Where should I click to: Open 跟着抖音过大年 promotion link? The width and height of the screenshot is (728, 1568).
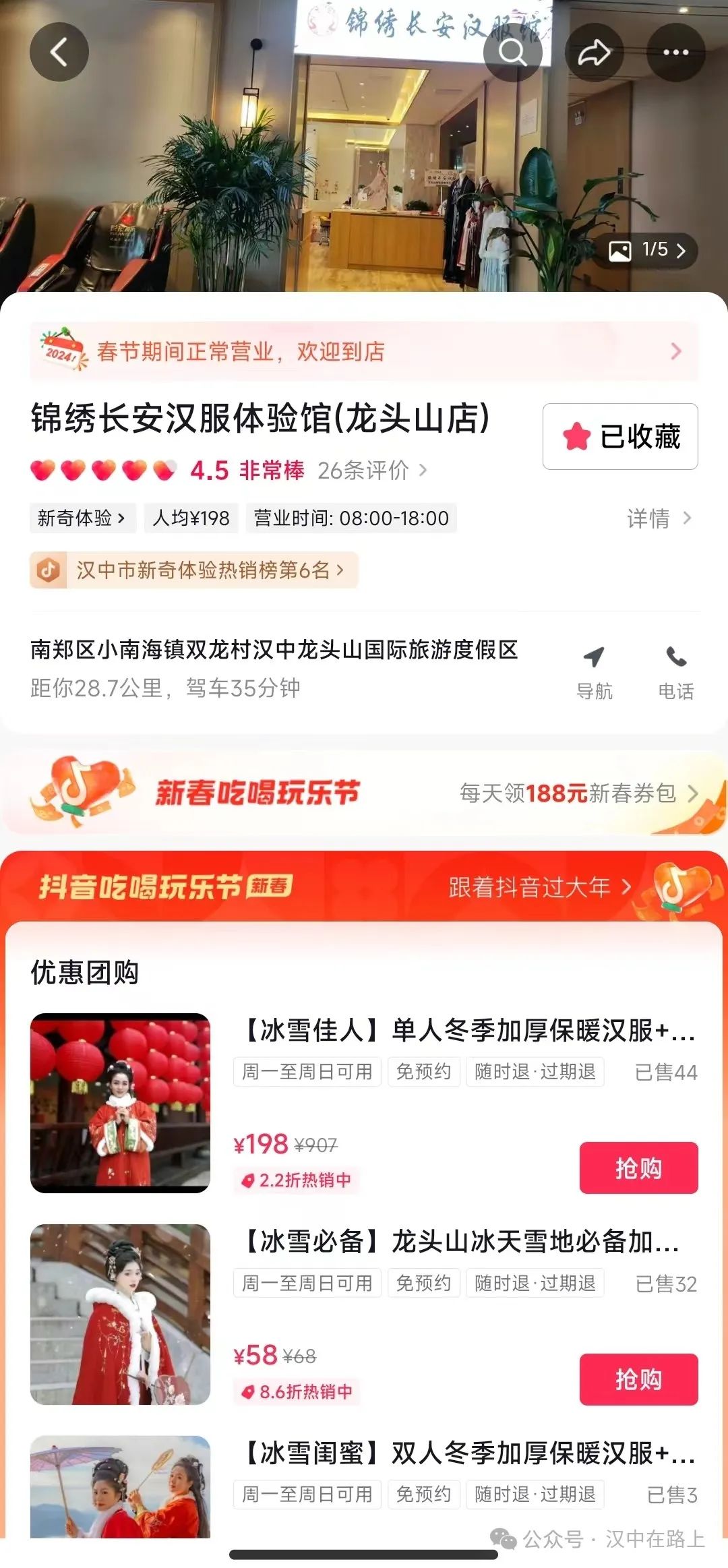click(540, 886)
